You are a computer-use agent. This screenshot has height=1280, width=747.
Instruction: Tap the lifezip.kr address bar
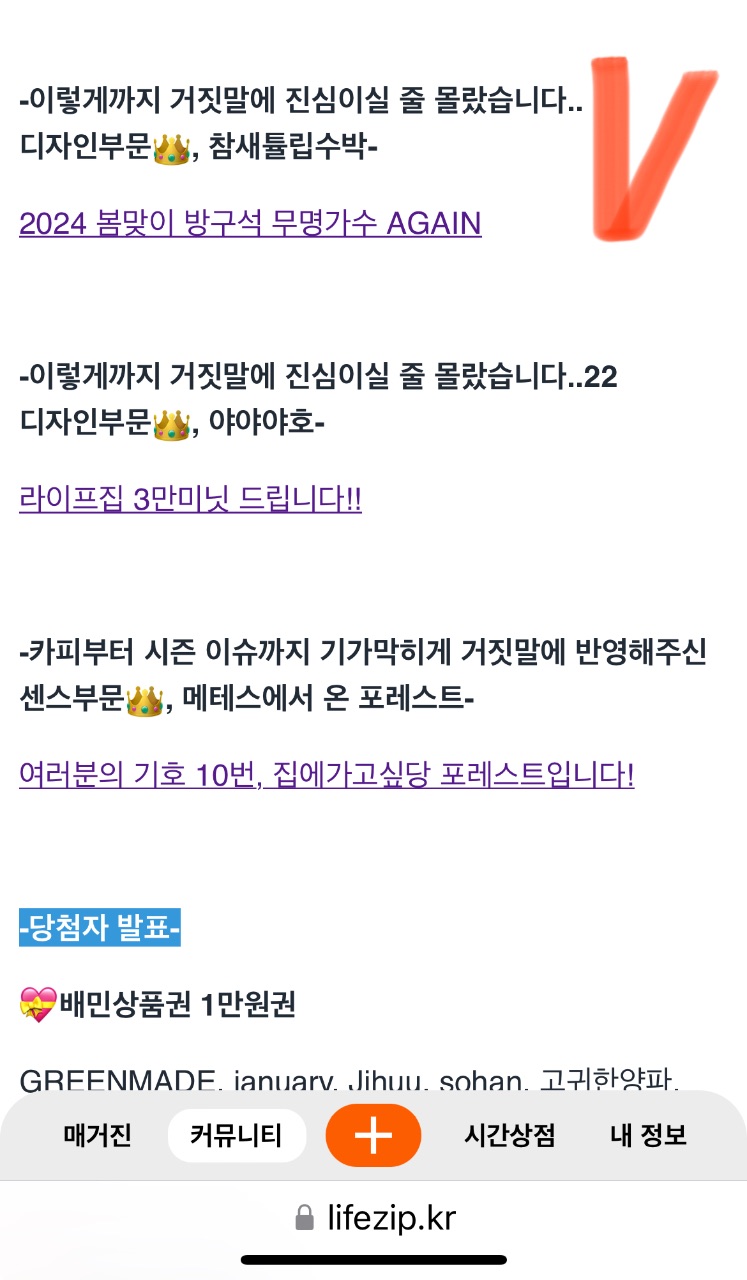point(374,1217)
